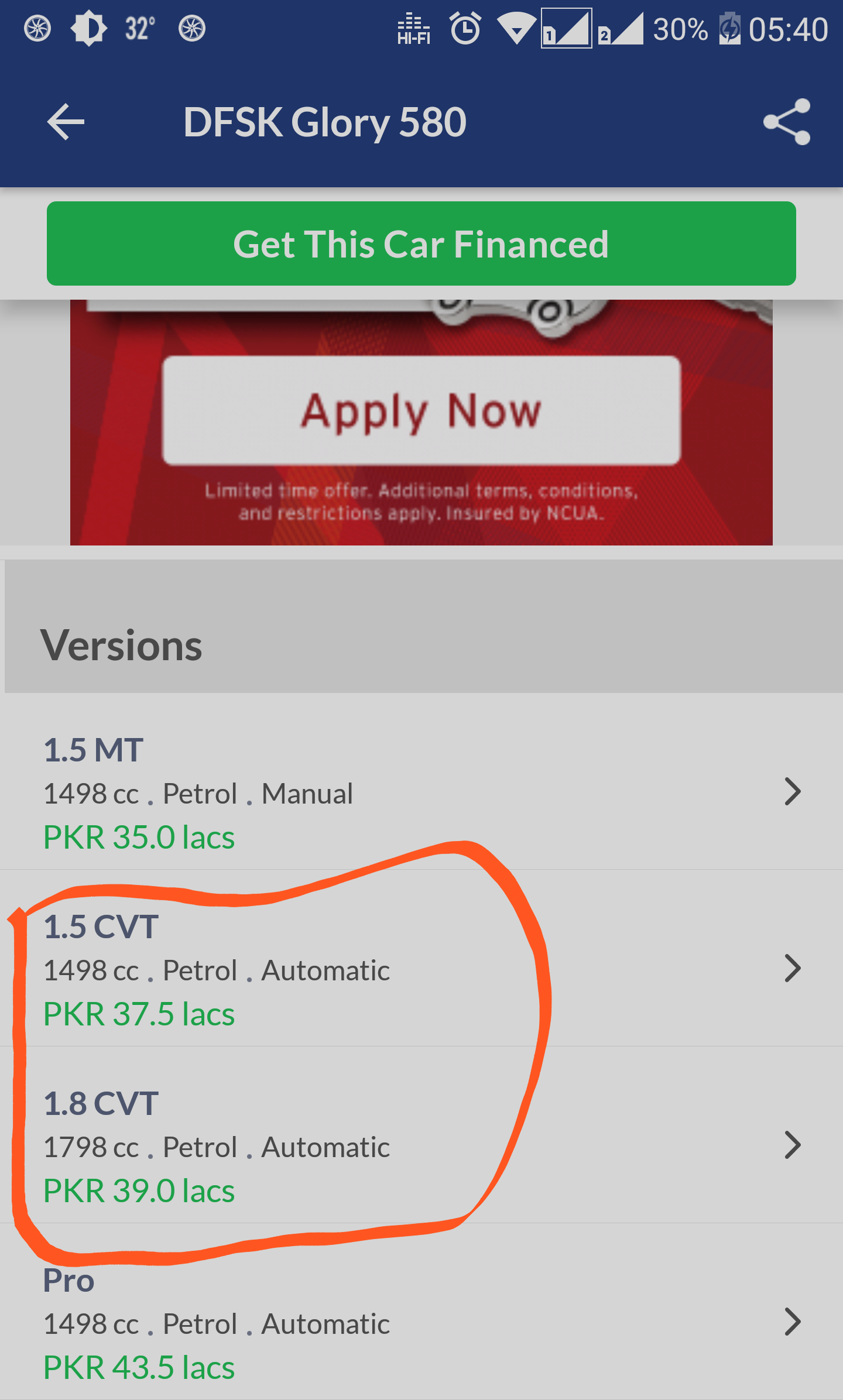
Task: Go back using the arrow icon
Action: click(x=66, y=122)
